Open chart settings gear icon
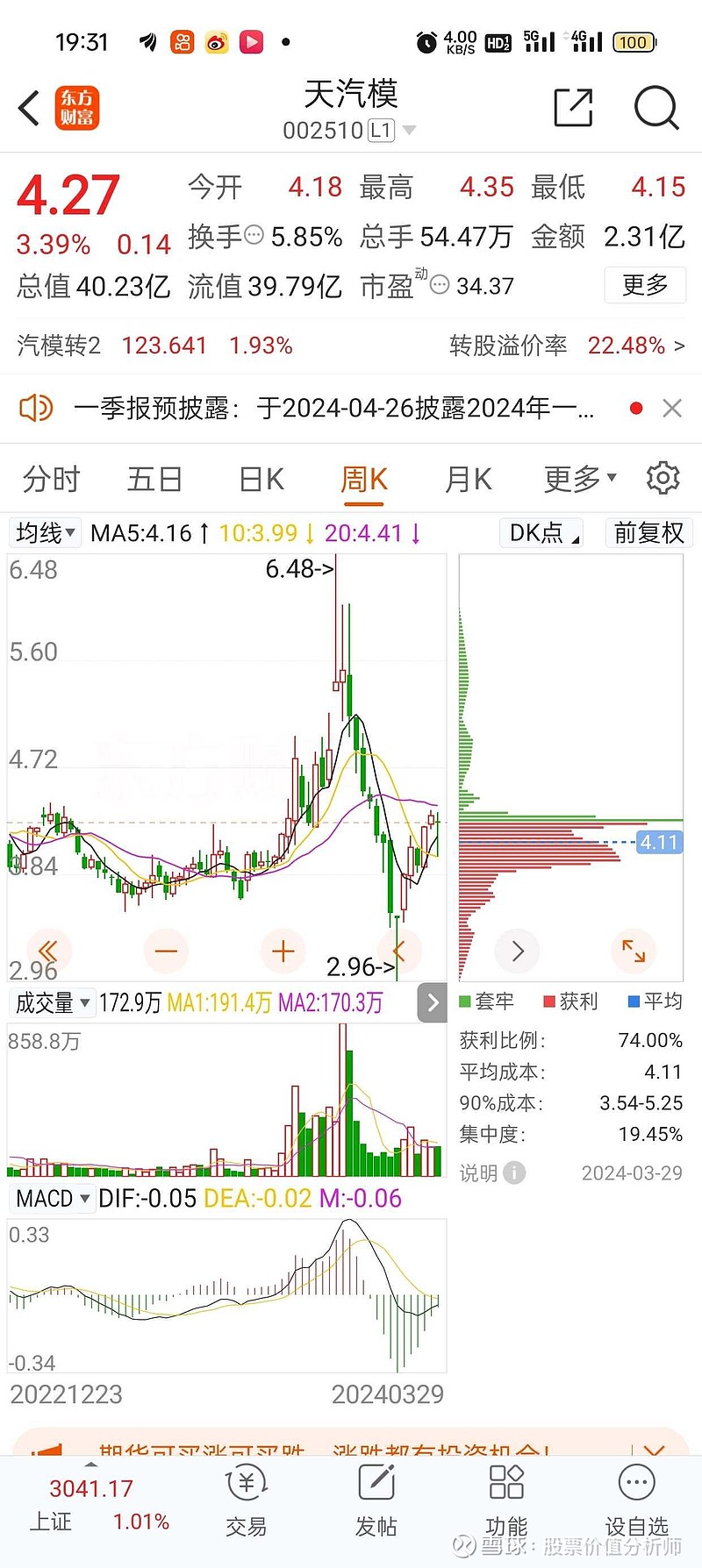This screenshot has width=702, height=1568. 663,478
